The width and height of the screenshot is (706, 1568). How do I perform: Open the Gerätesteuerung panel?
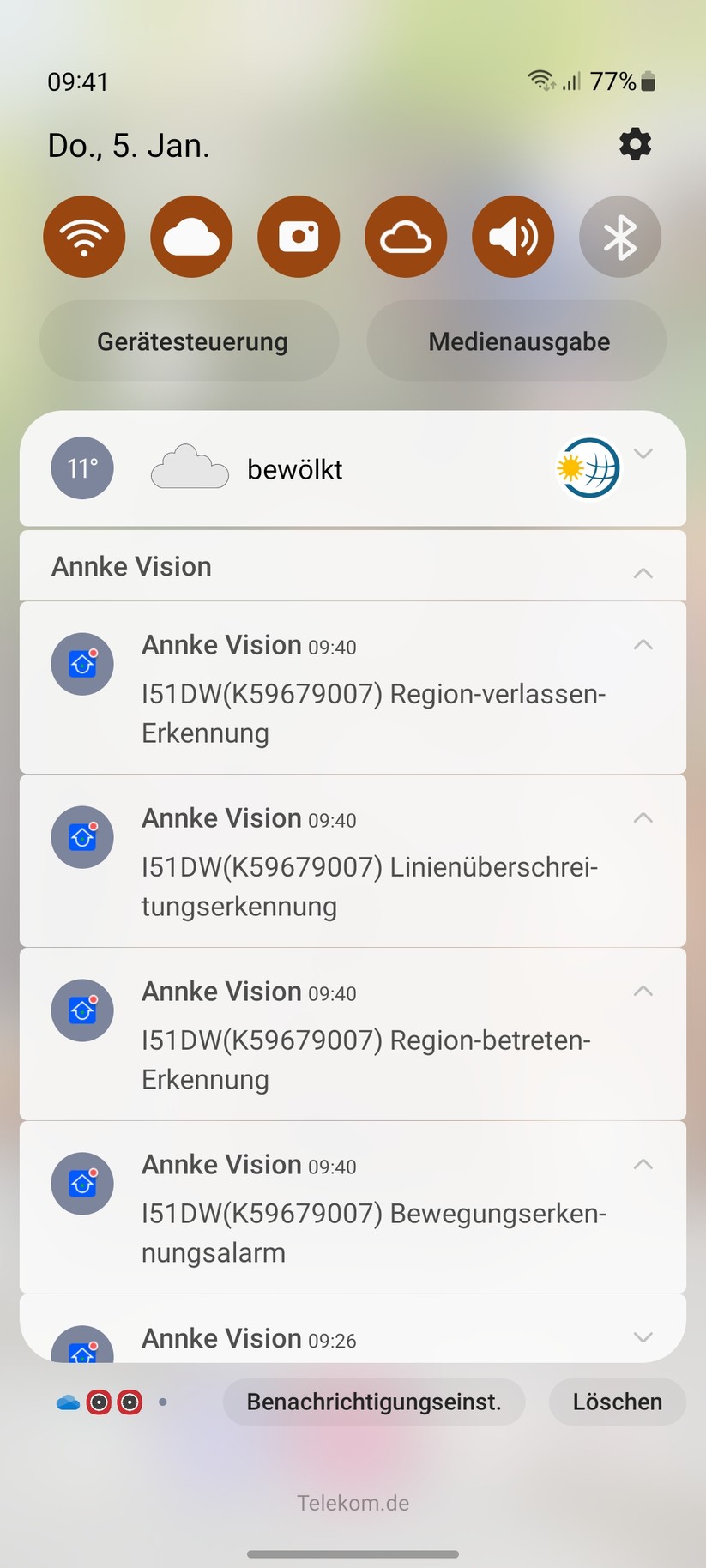coord(189,341)
